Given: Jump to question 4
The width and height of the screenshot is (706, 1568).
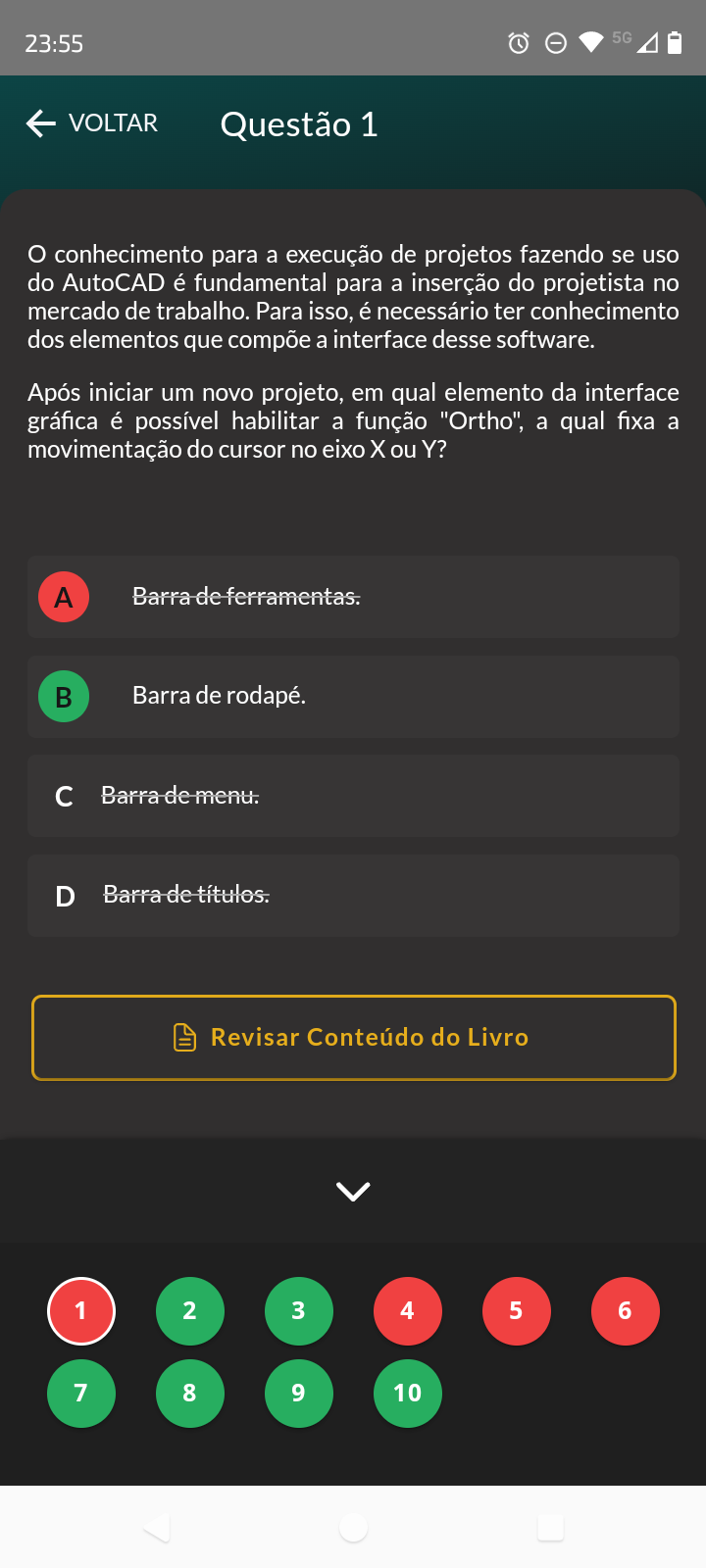Looking at the screenshot, I should click(x=408, y=1311).
